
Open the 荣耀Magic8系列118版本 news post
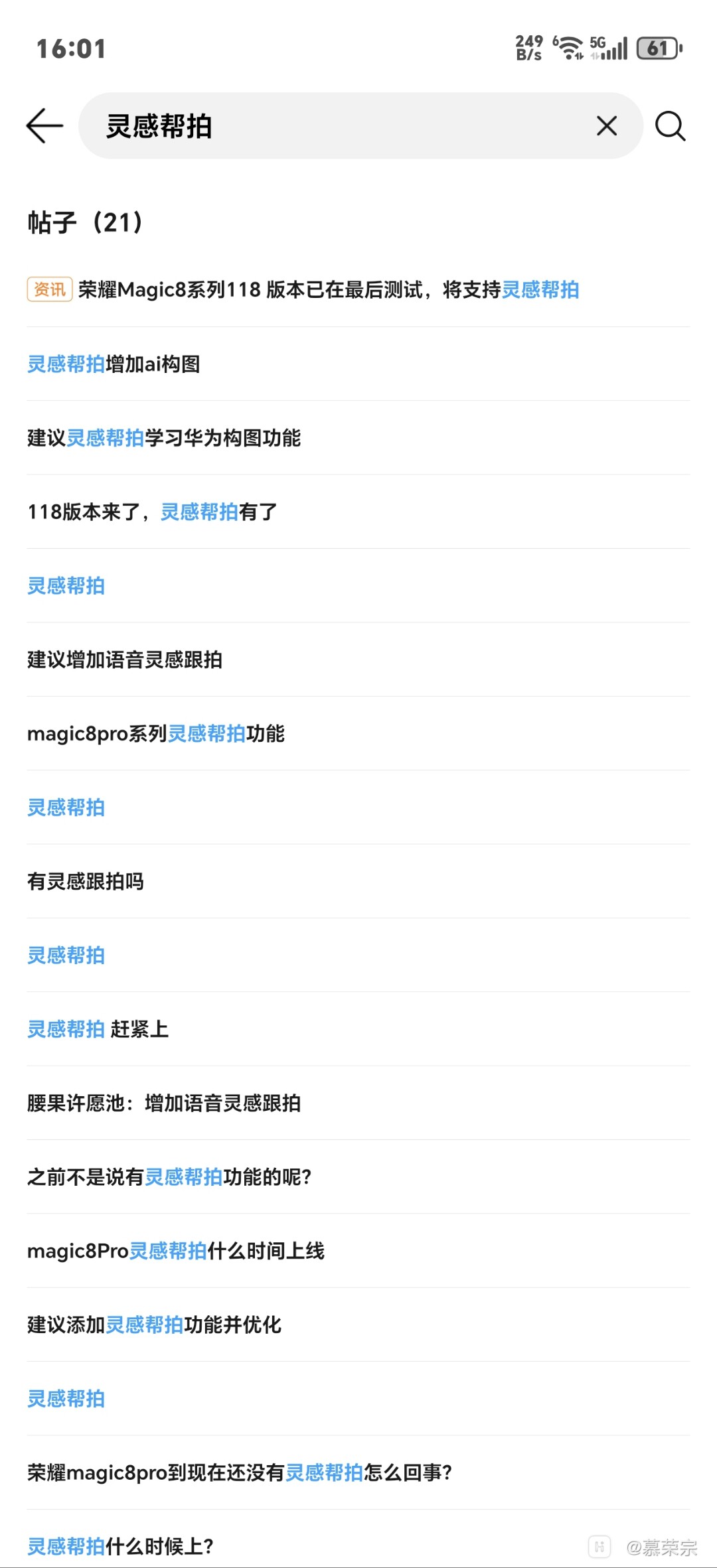pyautogui.click(x=332, y=290)
